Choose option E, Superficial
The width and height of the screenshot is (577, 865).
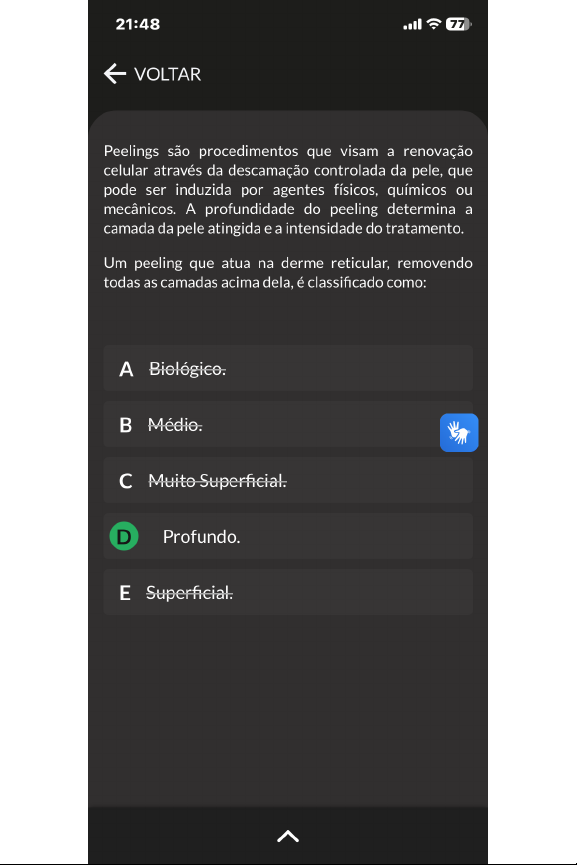click(288, 592)
